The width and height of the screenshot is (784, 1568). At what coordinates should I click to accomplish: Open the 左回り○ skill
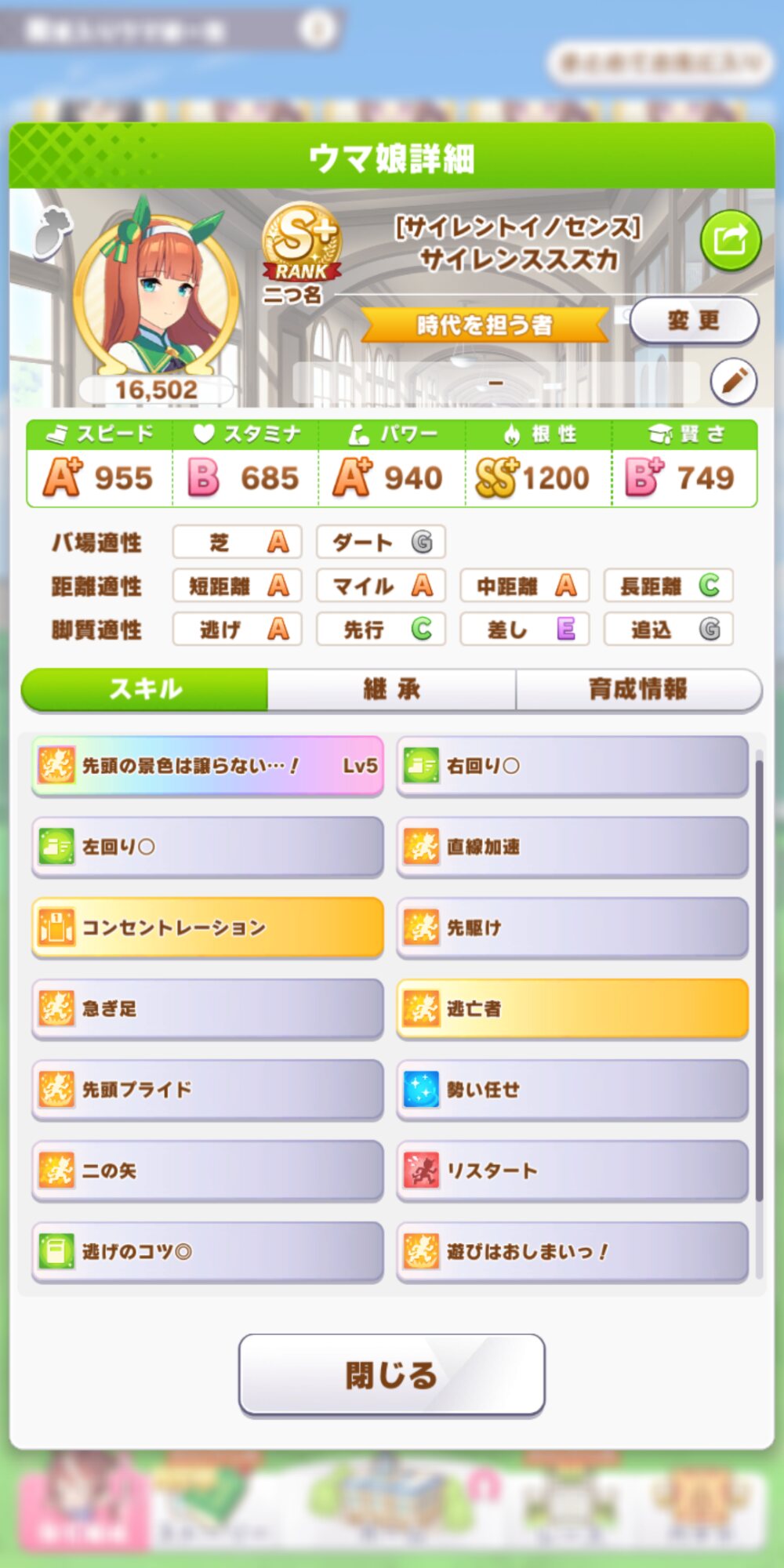[x=208, y=847]
